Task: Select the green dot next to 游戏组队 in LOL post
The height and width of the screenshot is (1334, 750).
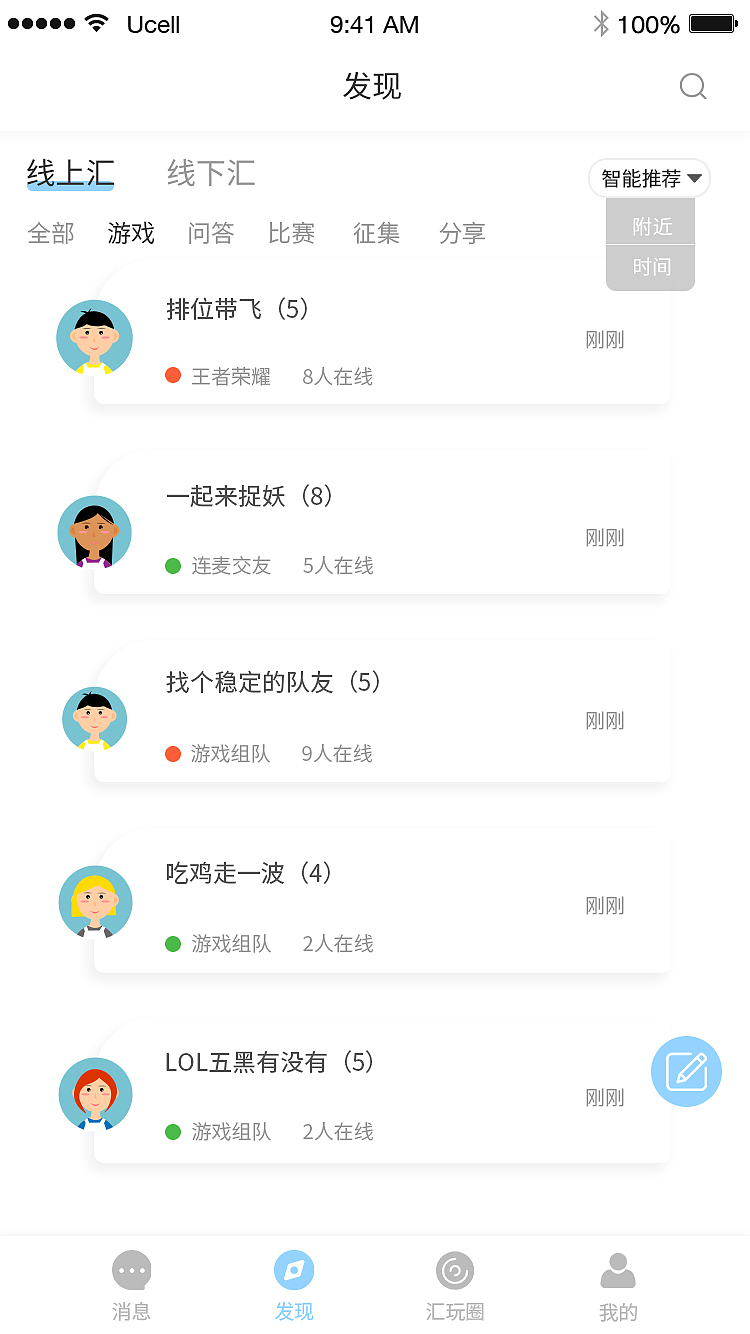Action: 172,1132
